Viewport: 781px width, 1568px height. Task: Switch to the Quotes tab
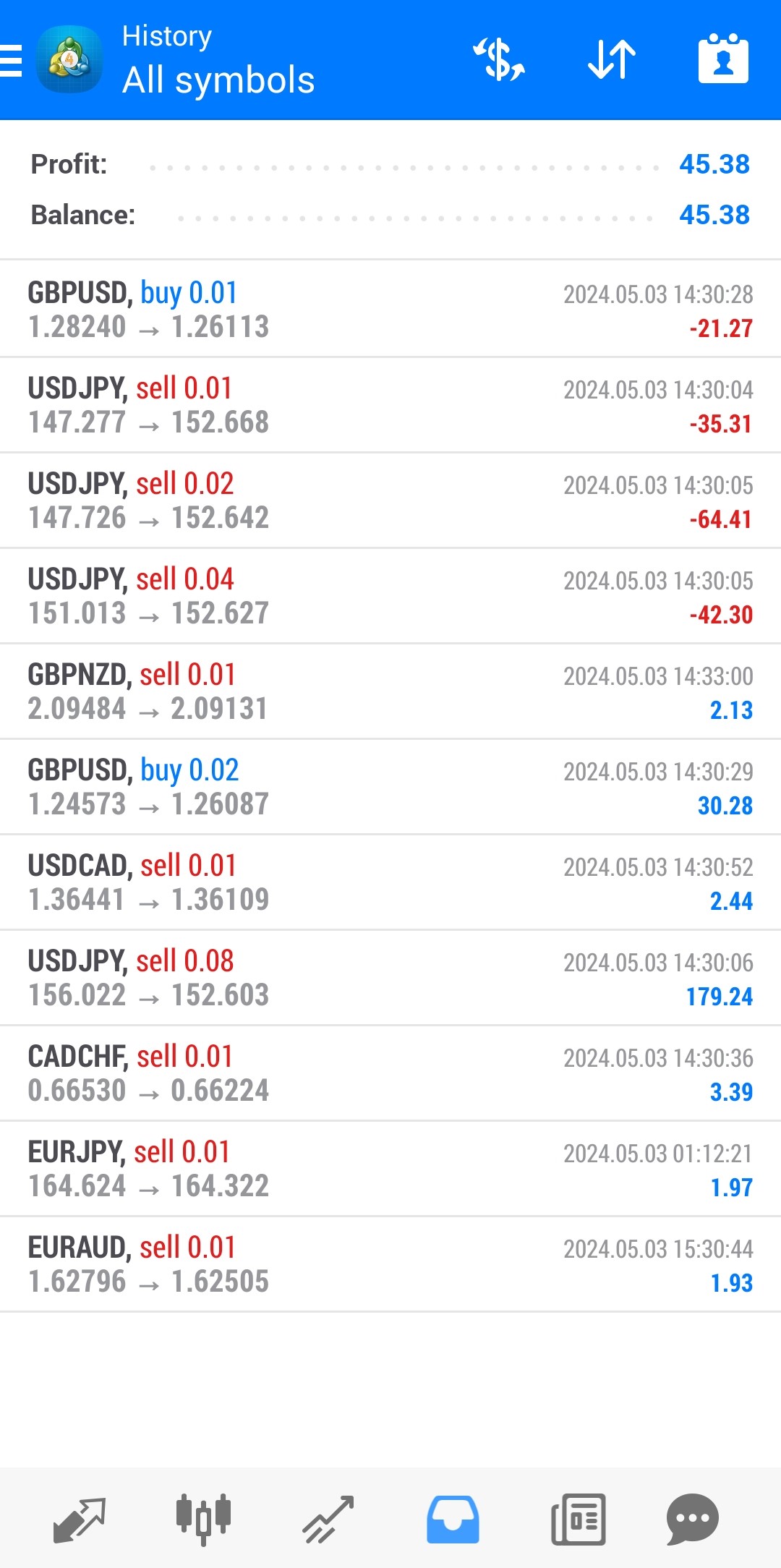click(80, 1519)
